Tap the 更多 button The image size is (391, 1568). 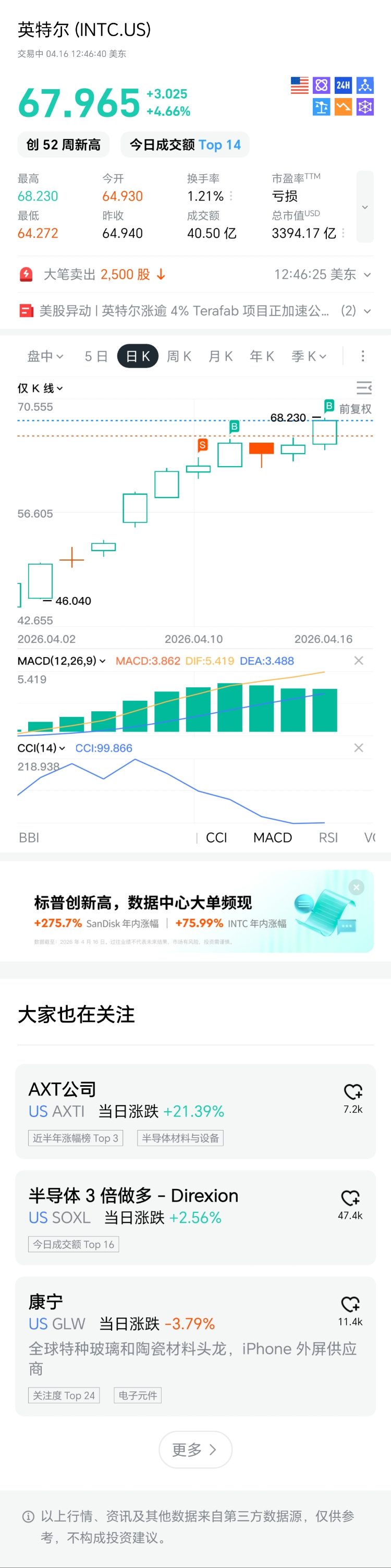click(x=195, y=1450)
